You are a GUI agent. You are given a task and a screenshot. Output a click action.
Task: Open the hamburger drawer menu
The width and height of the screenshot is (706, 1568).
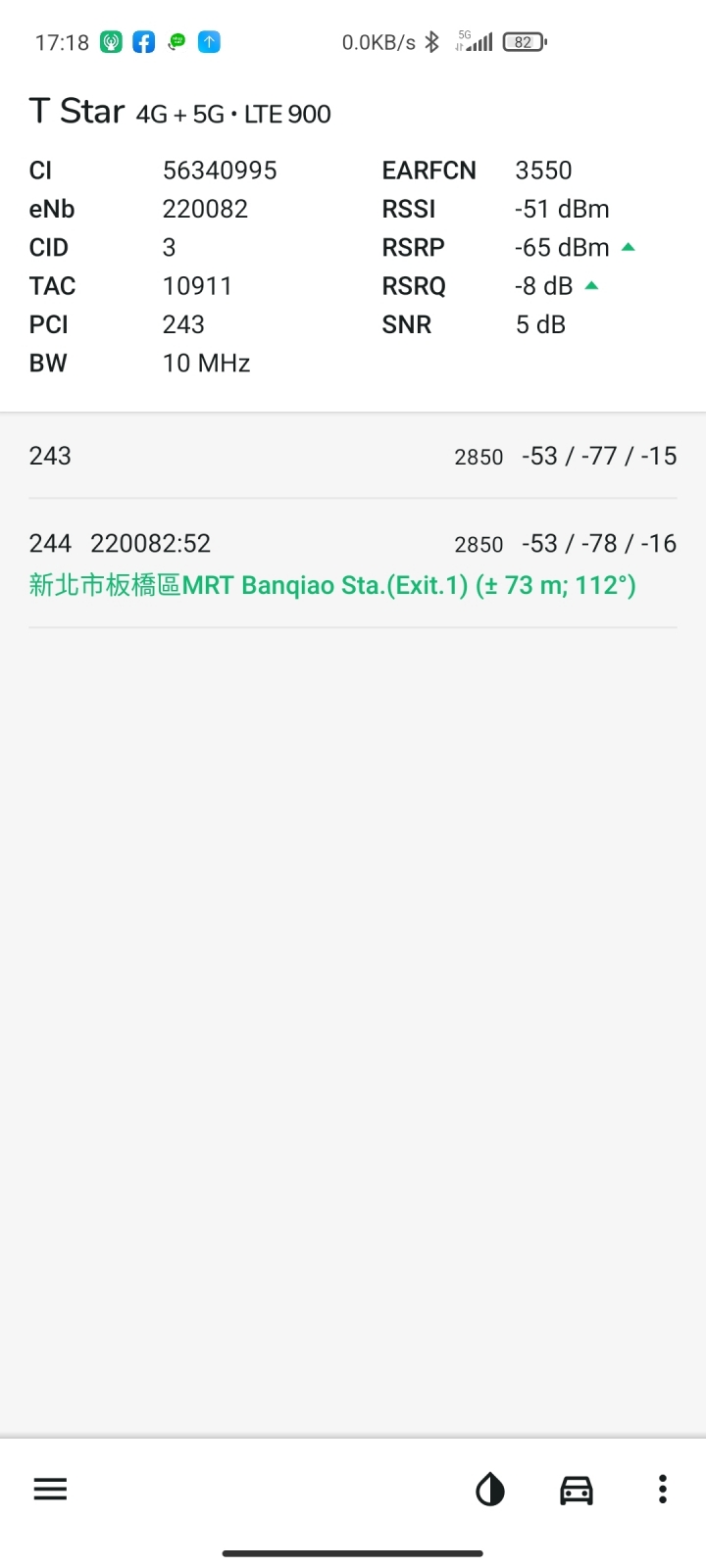(50, 1490)
